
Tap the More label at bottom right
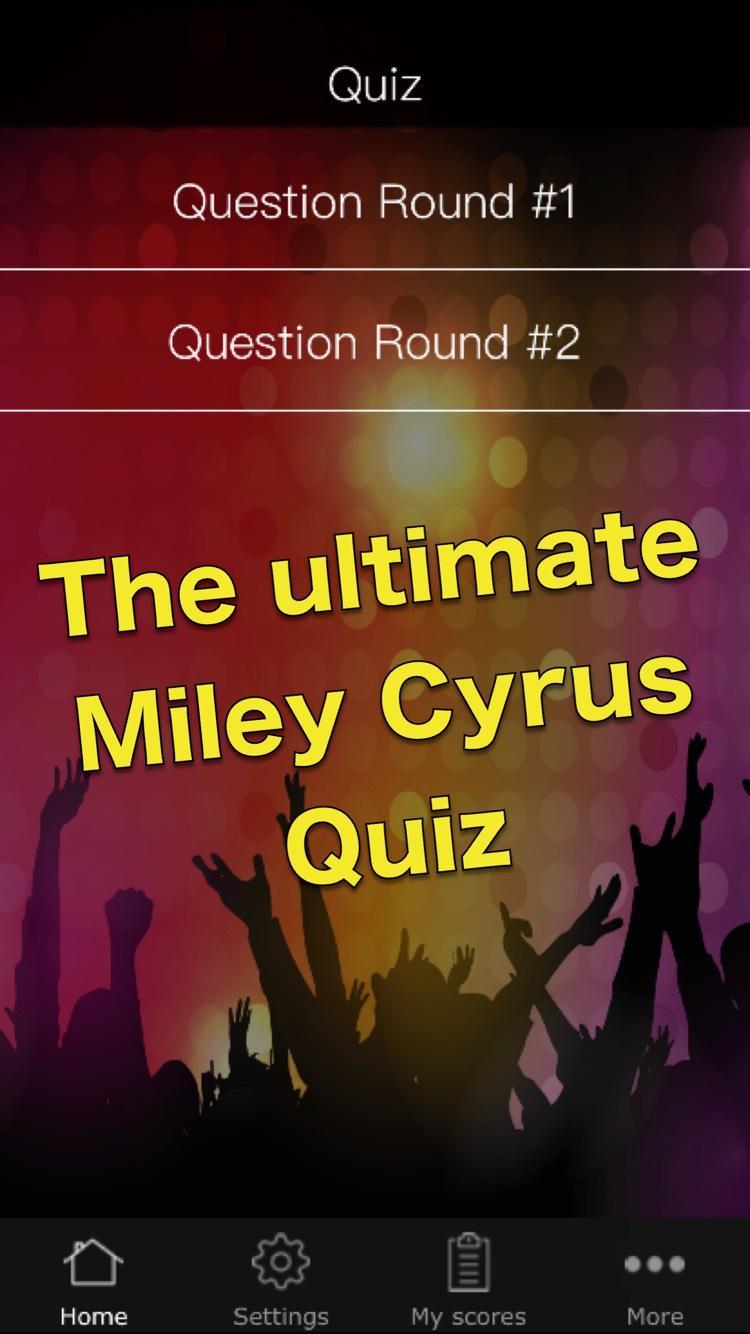(656, 1316)
